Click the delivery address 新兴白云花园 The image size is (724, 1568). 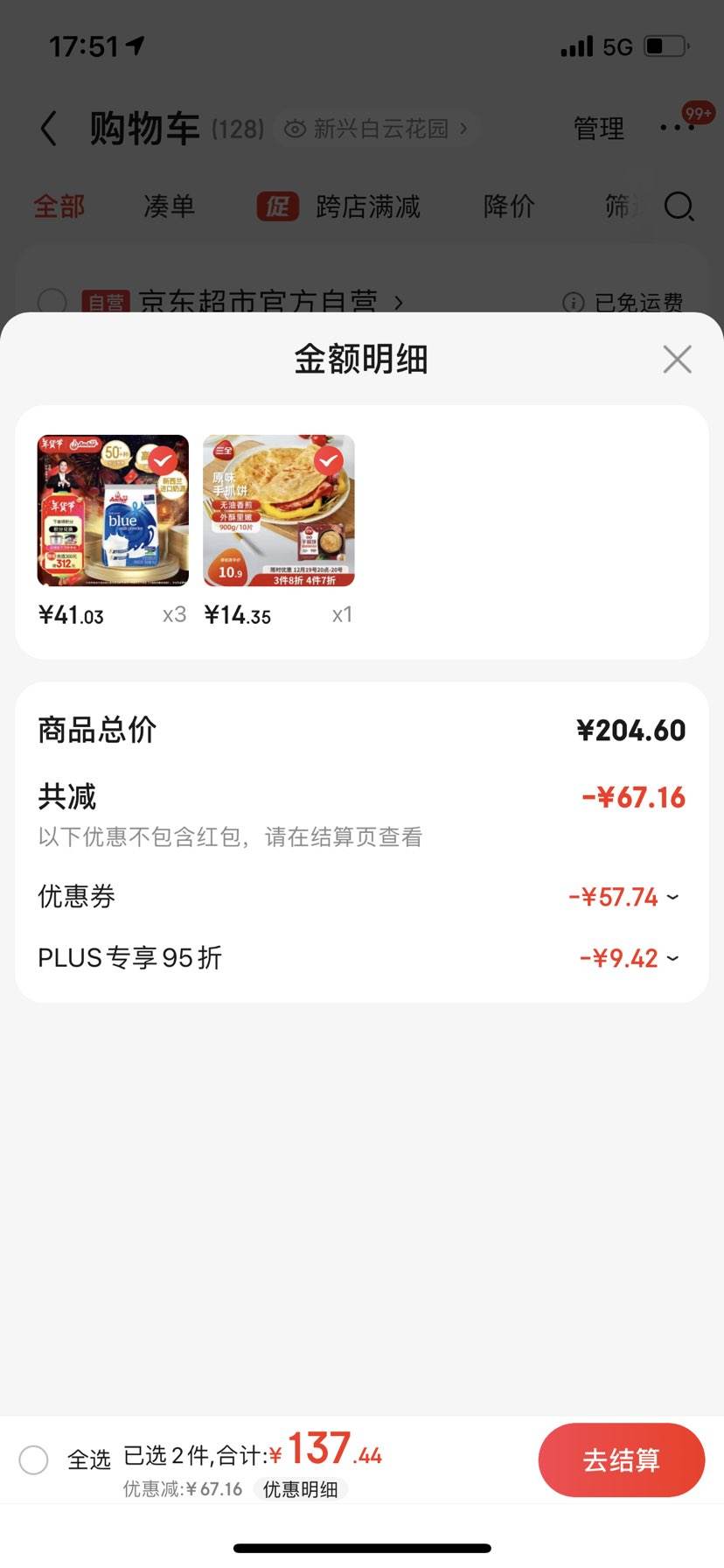382,128
